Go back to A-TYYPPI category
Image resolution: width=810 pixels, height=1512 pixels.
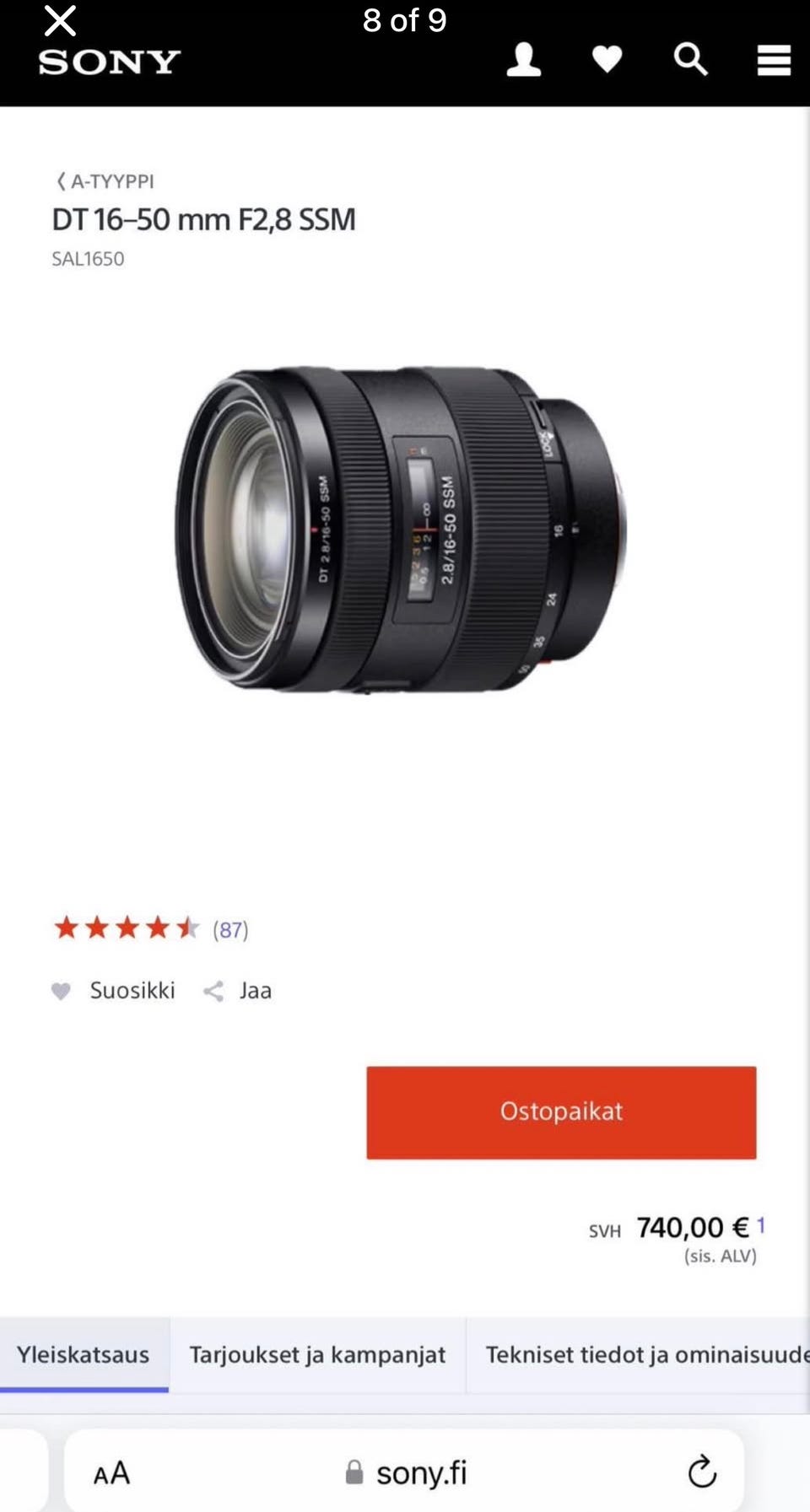click(105, 181)
